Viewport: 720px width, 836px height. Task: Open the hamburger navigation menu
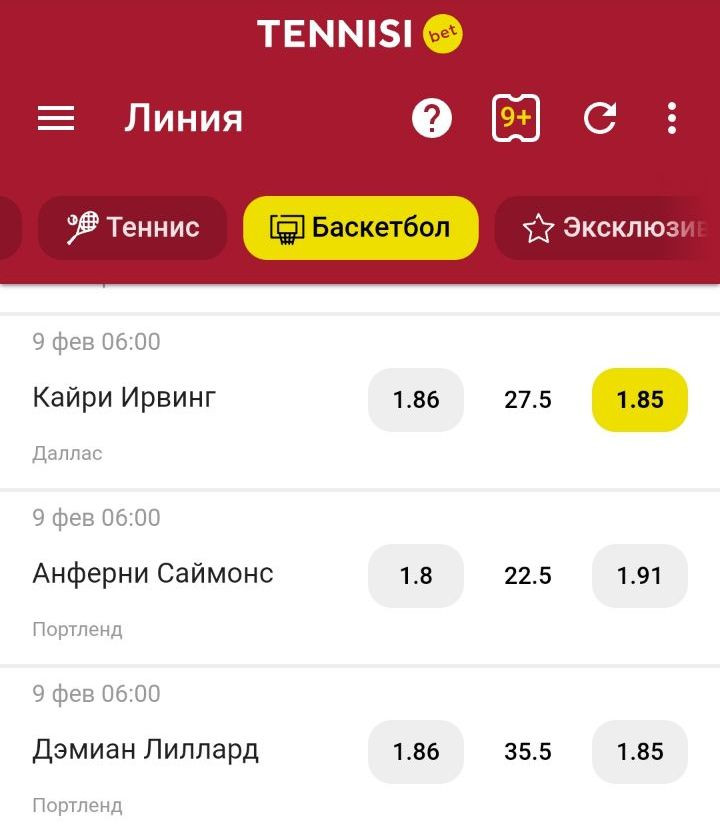(56, 119)
